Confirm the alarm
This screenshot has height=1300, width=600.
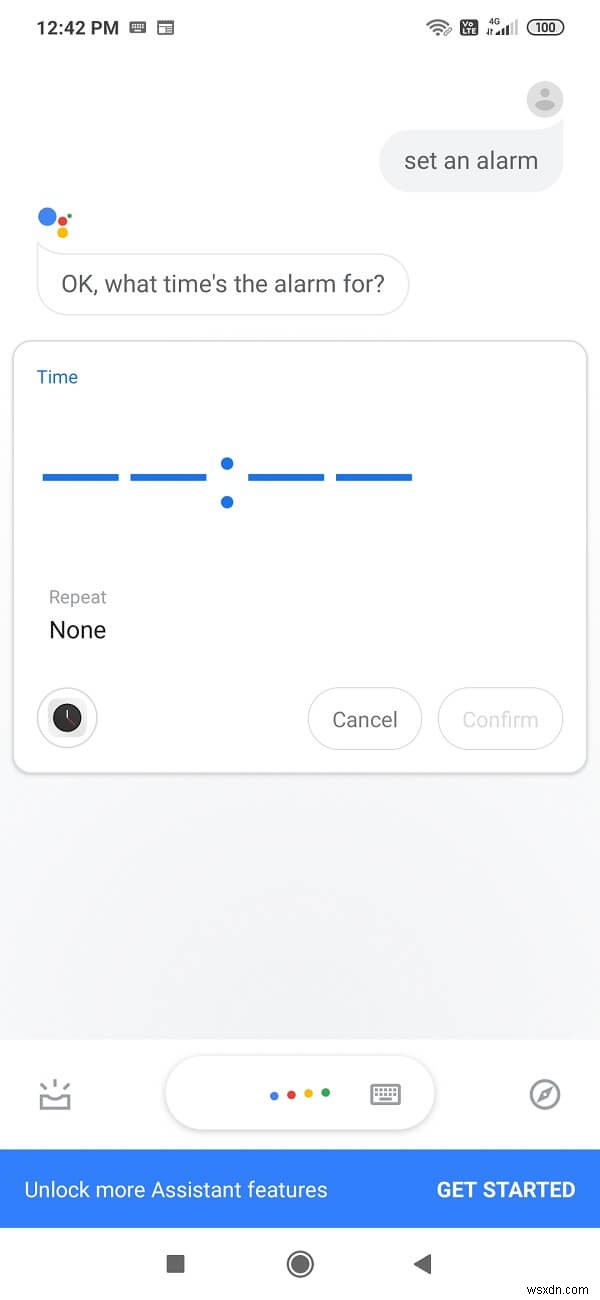coord(500,719)
